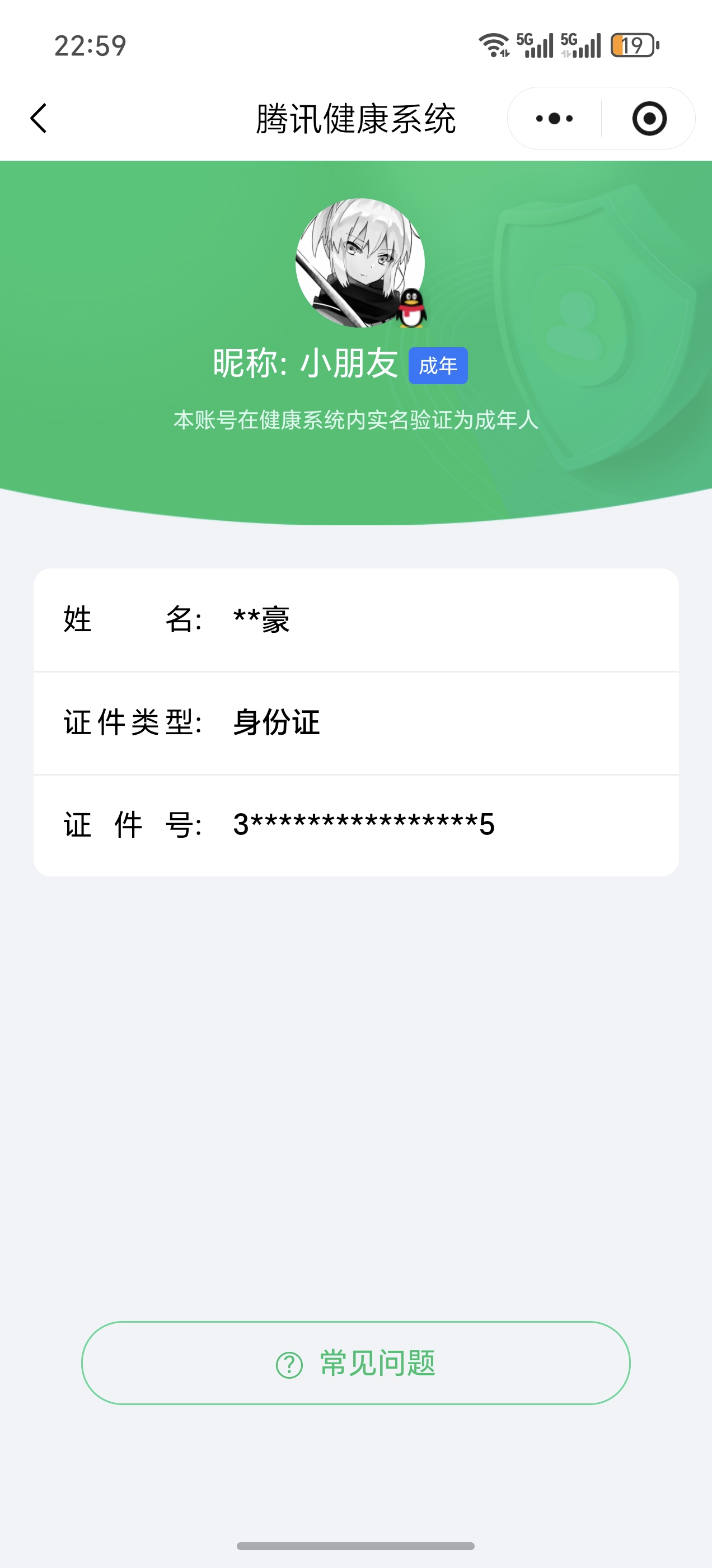The image size is (712, 1568).
Task: Tap the Wi-Fi icon in status bar
Action: [x=493, y=43]
